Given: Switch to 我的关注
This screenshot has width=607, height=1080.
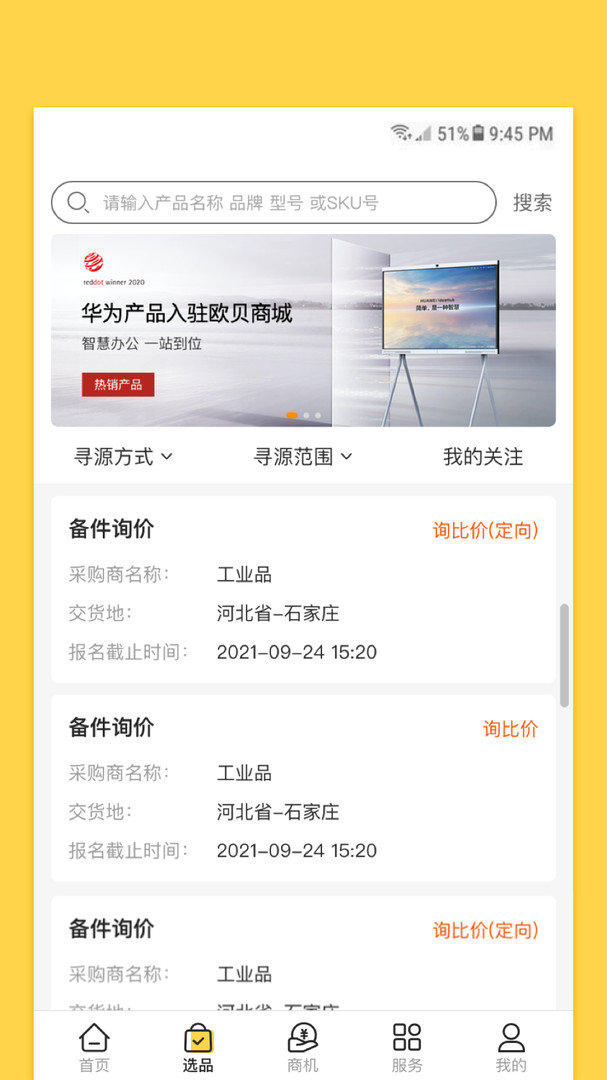Looking at the screenshot, I should click(x=483, y=457).
